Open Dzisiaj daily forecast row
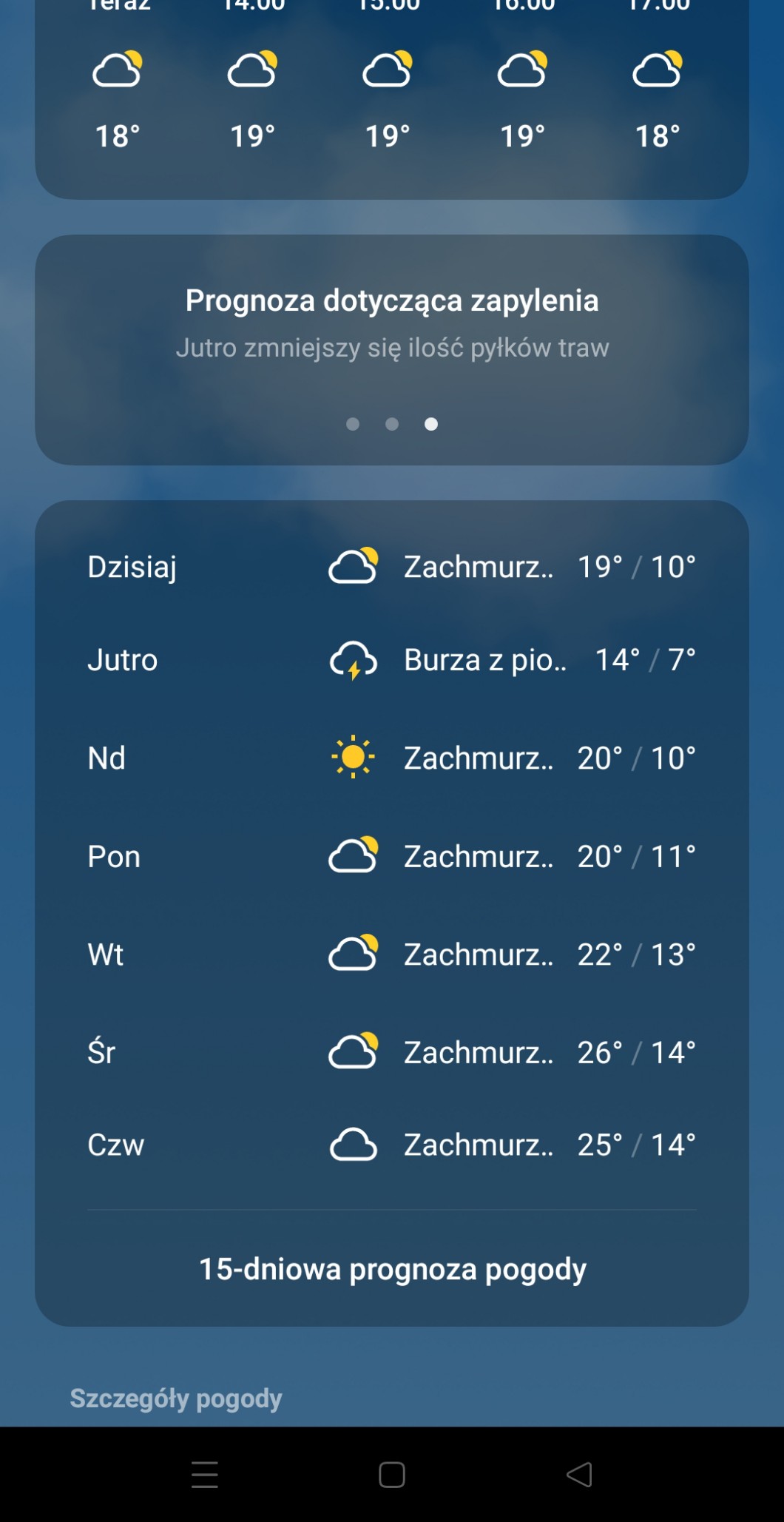 pos(392,567)
